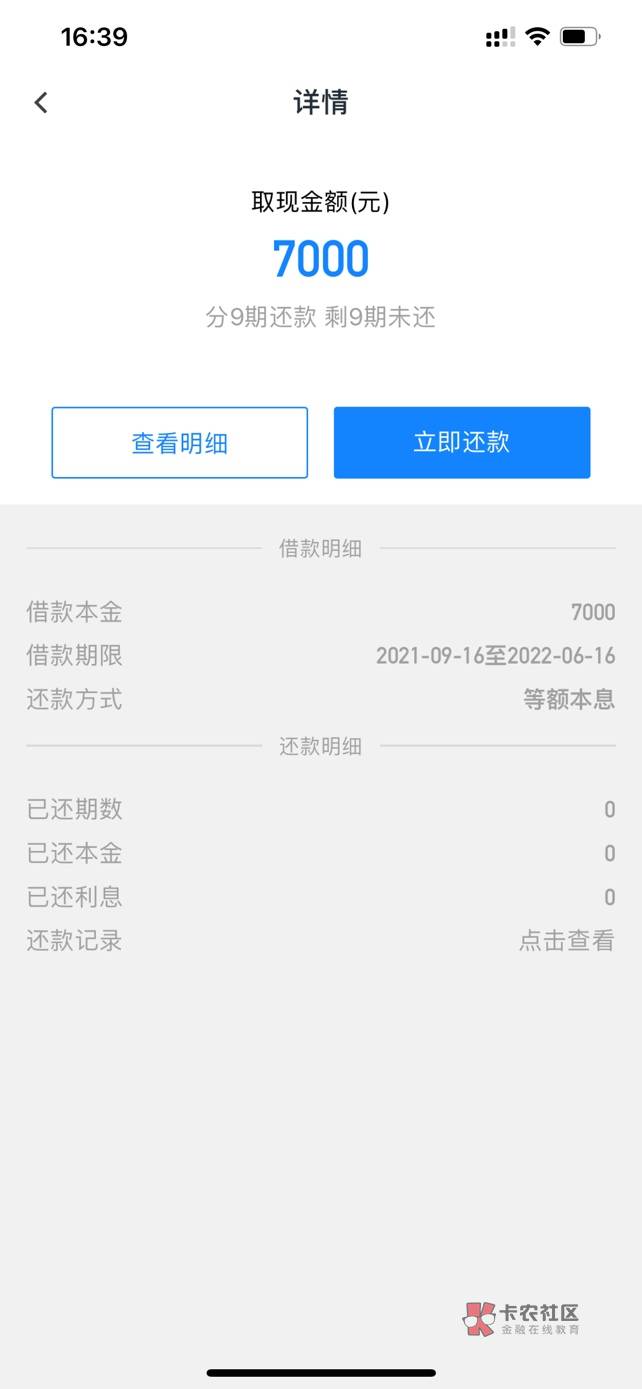Tap 立即还款 to repay now
The height and width of the screenshot is (1389, 642).
click(462, 442)
